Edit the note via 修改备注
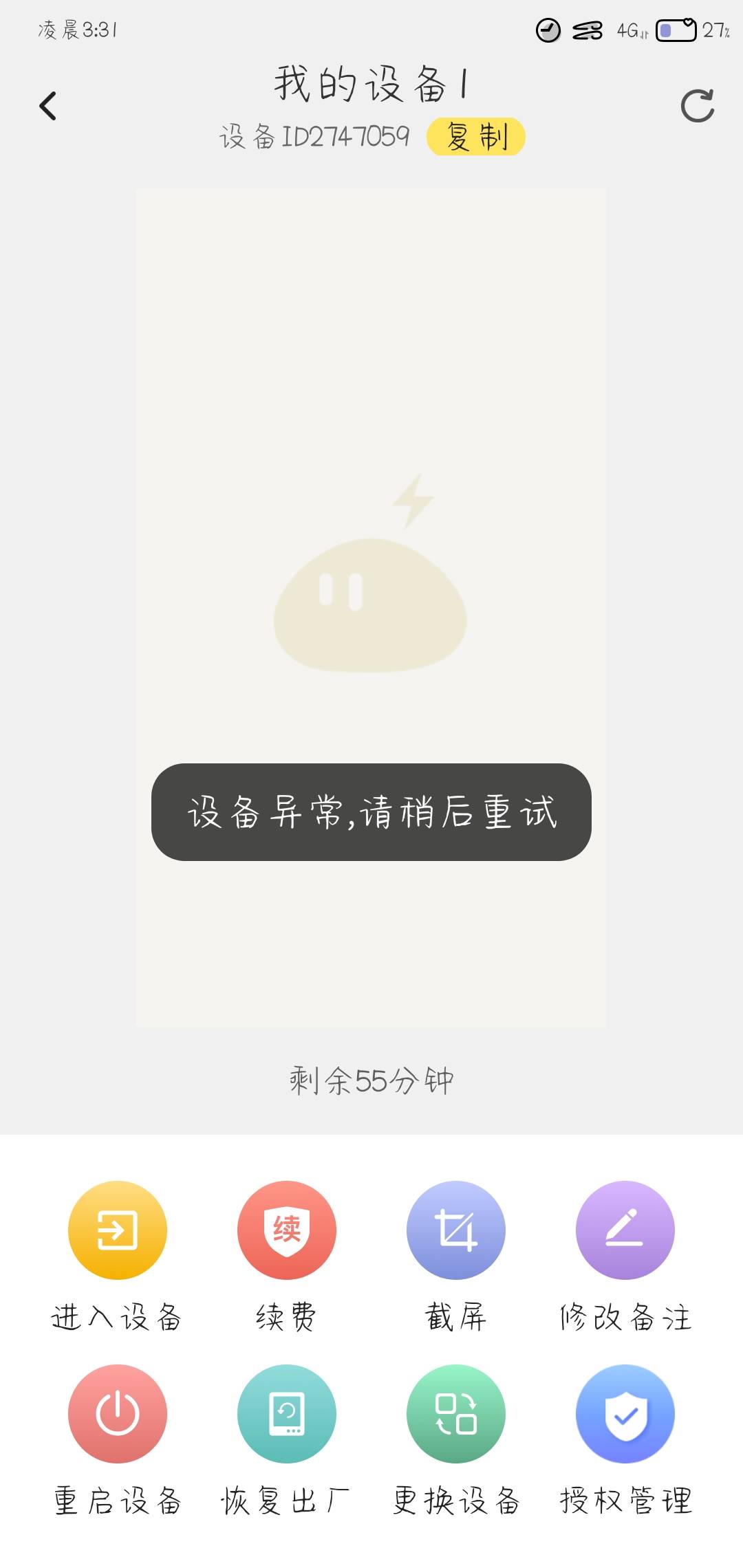The height and width of the screenshot is (1568, 743). pyautogui.click(x=625, y=1230)
